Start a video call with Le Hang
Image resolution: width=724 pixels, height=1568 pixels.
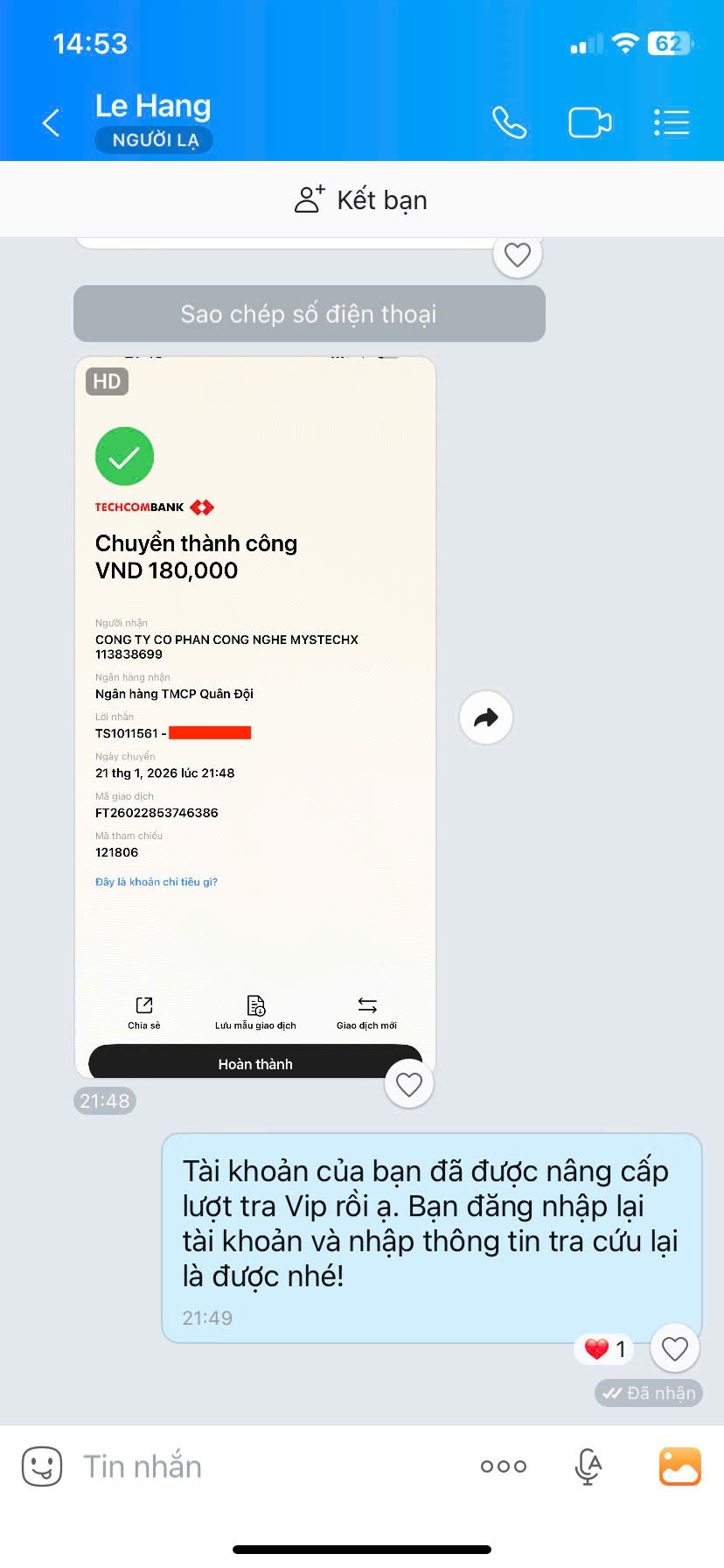(x=589, y=122)
